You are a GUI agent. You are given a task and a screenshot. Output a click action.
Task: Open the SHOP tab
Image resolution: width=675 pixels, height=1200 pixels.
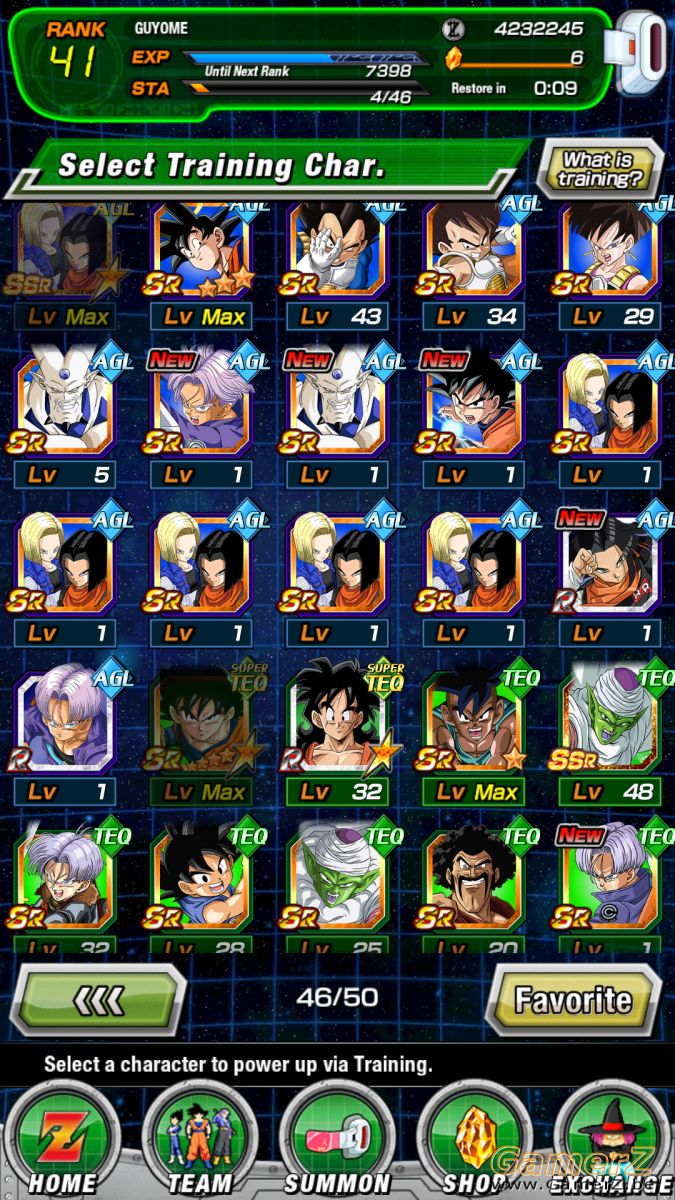[473, 1140]
